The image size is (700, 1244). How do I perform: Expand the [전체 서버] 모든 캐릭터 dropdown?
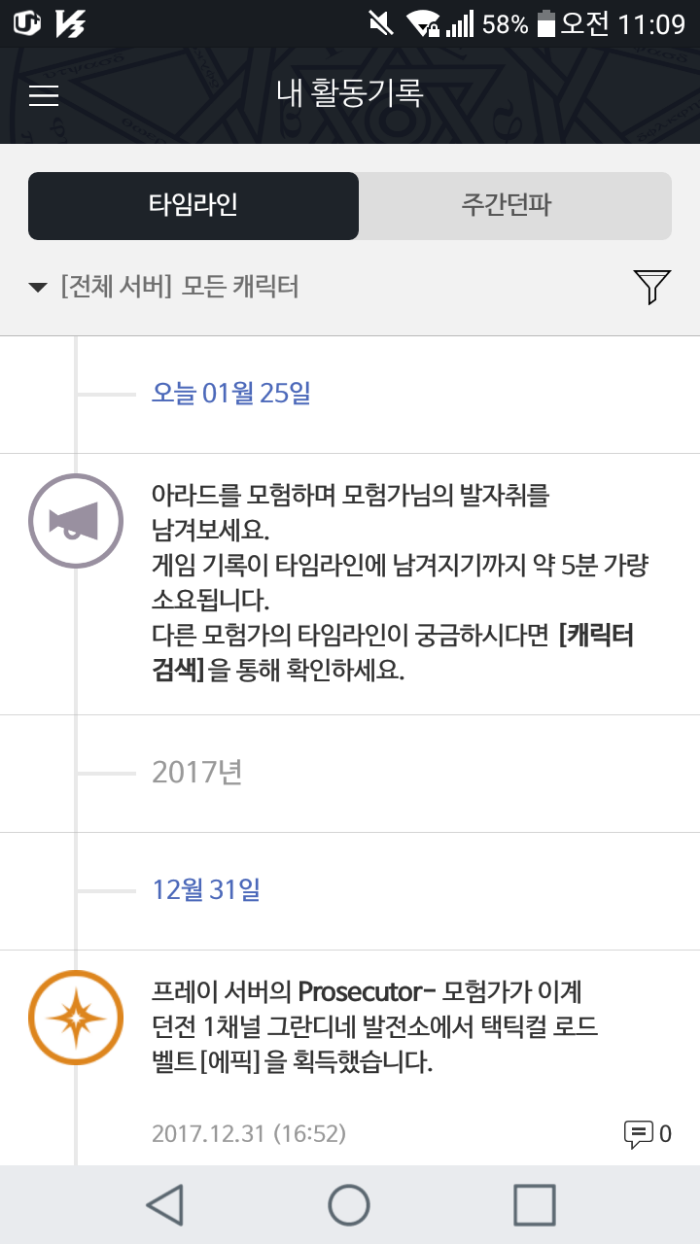pos(165,288)
